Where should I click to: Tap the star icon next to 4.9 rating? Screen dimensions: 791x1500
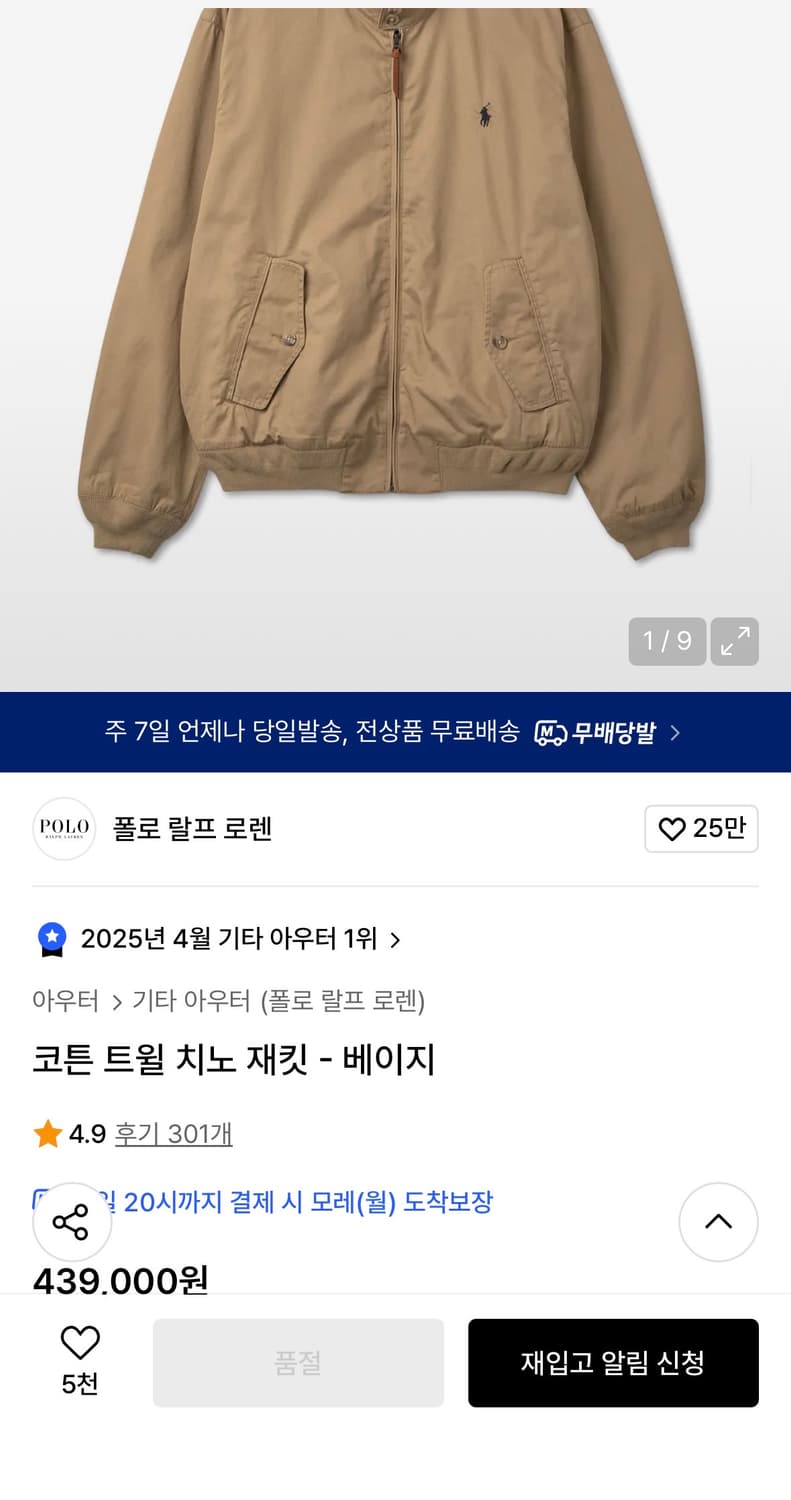(x=47, y=1133)
